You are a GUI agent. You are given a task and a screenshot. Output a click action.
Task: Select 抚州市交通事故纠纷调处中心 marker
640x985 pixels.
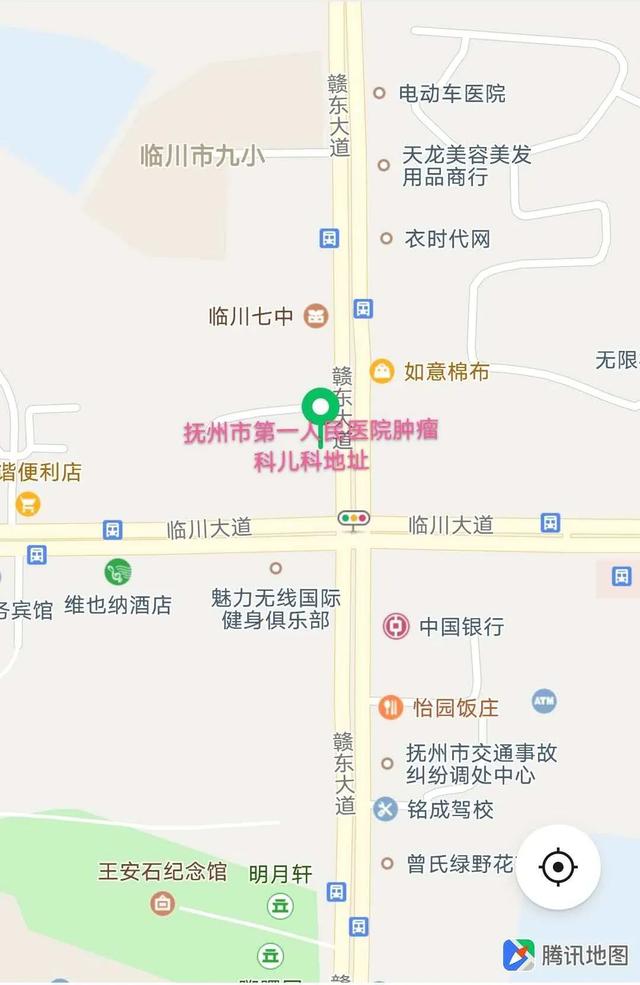tap(387, 763)
